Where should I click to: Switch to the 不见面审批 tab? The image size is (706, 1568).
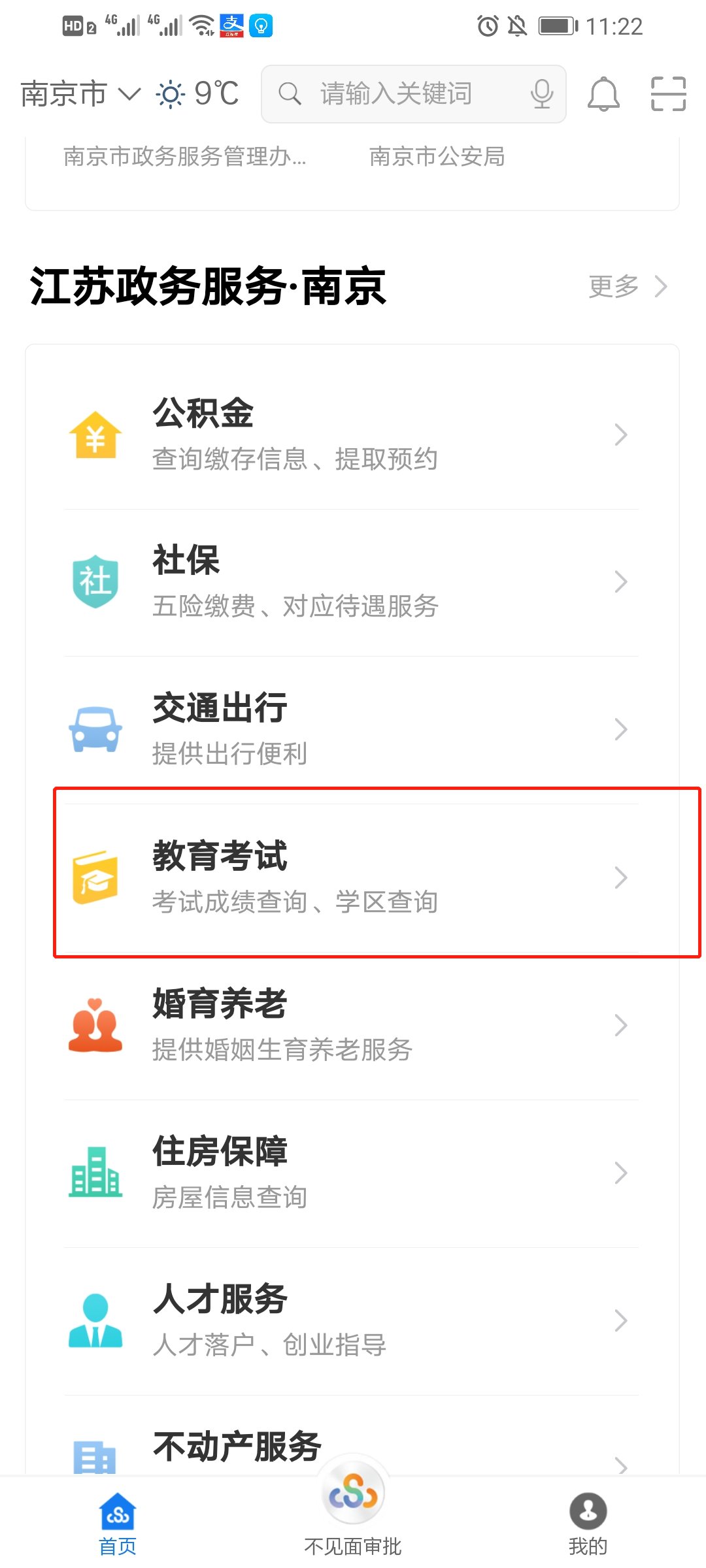(x=353, y=1509)
